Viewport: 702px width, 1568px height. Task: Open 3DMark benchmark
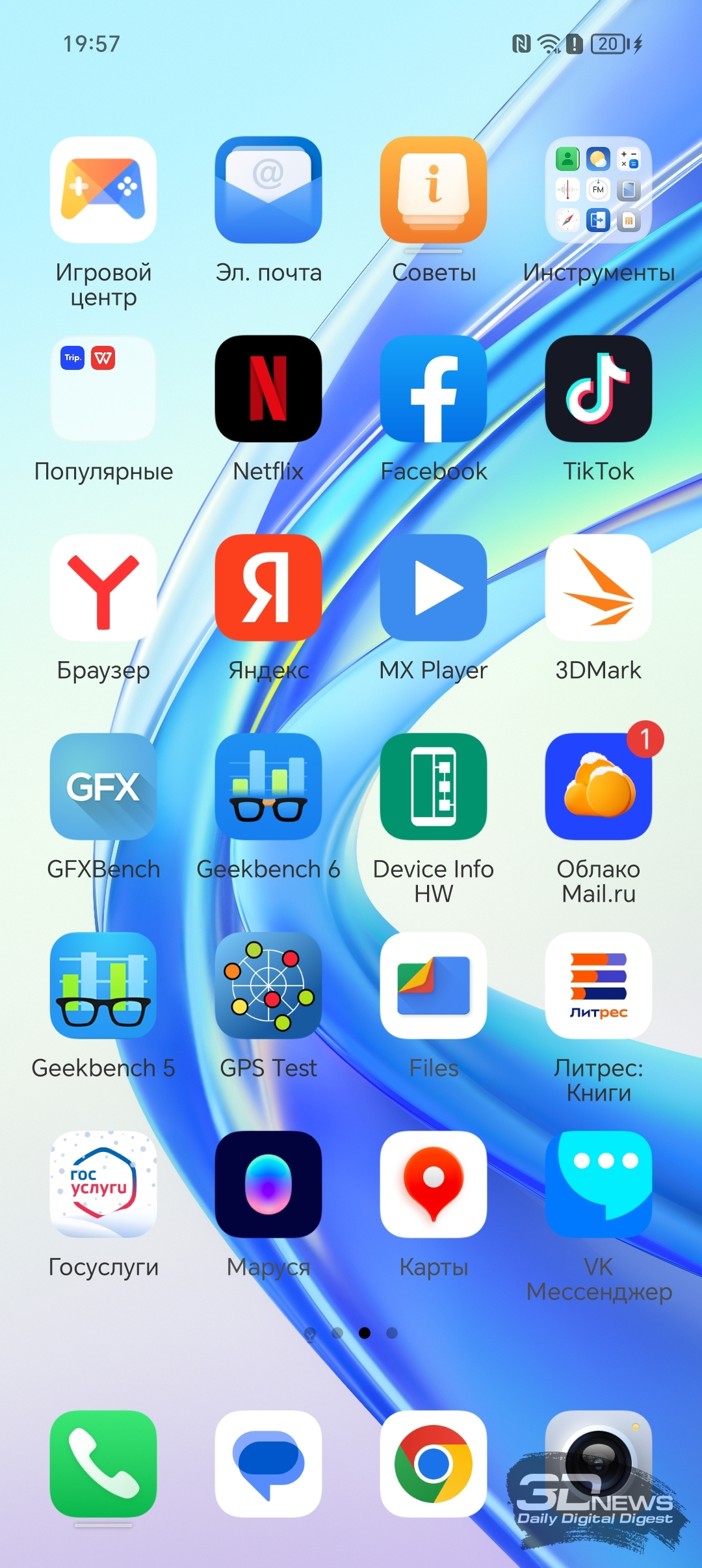pos(599,588)
